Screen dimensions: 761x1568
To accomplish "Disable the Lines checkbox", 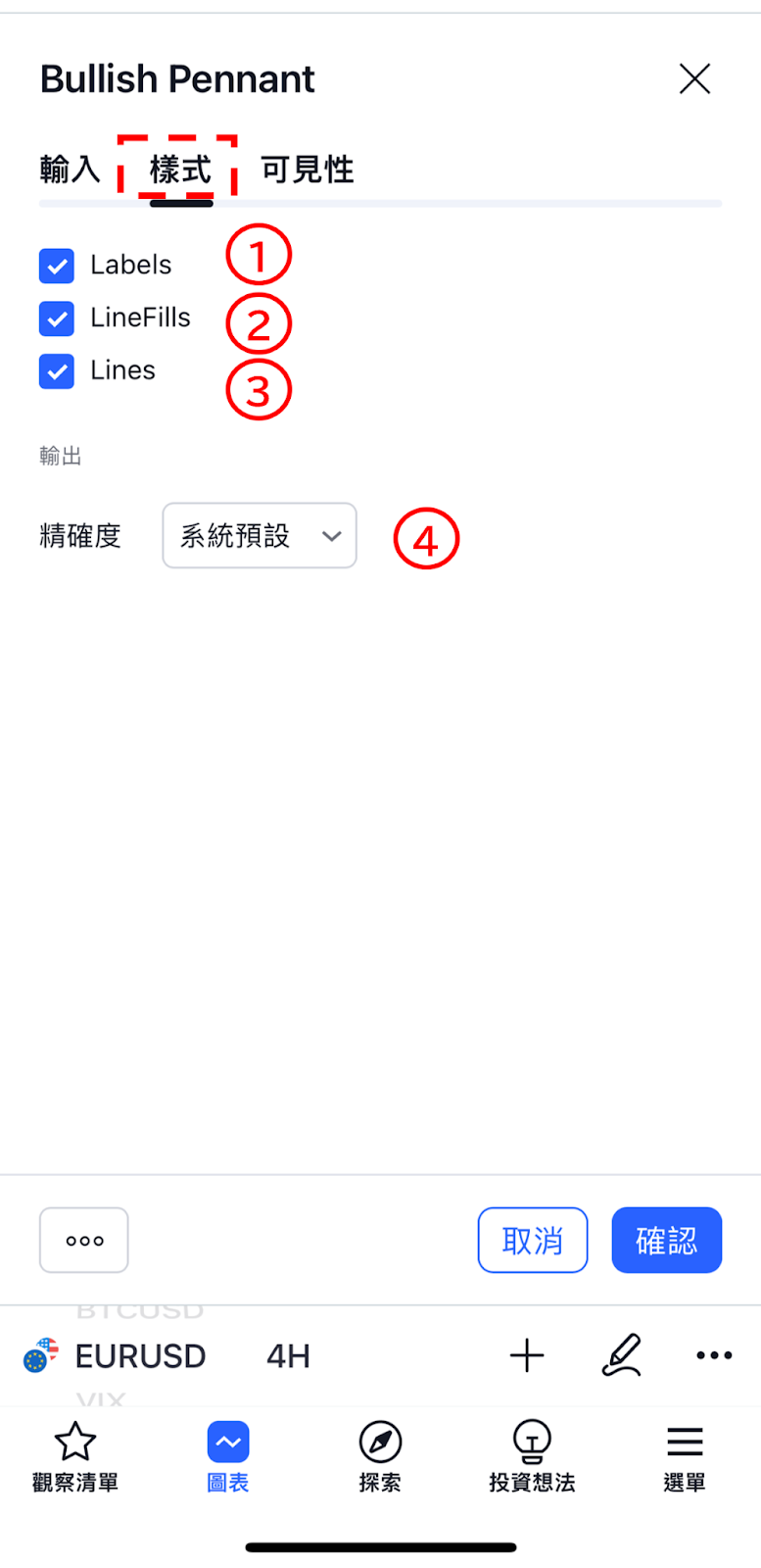I will pyautogui.click(x=57, y=371).
